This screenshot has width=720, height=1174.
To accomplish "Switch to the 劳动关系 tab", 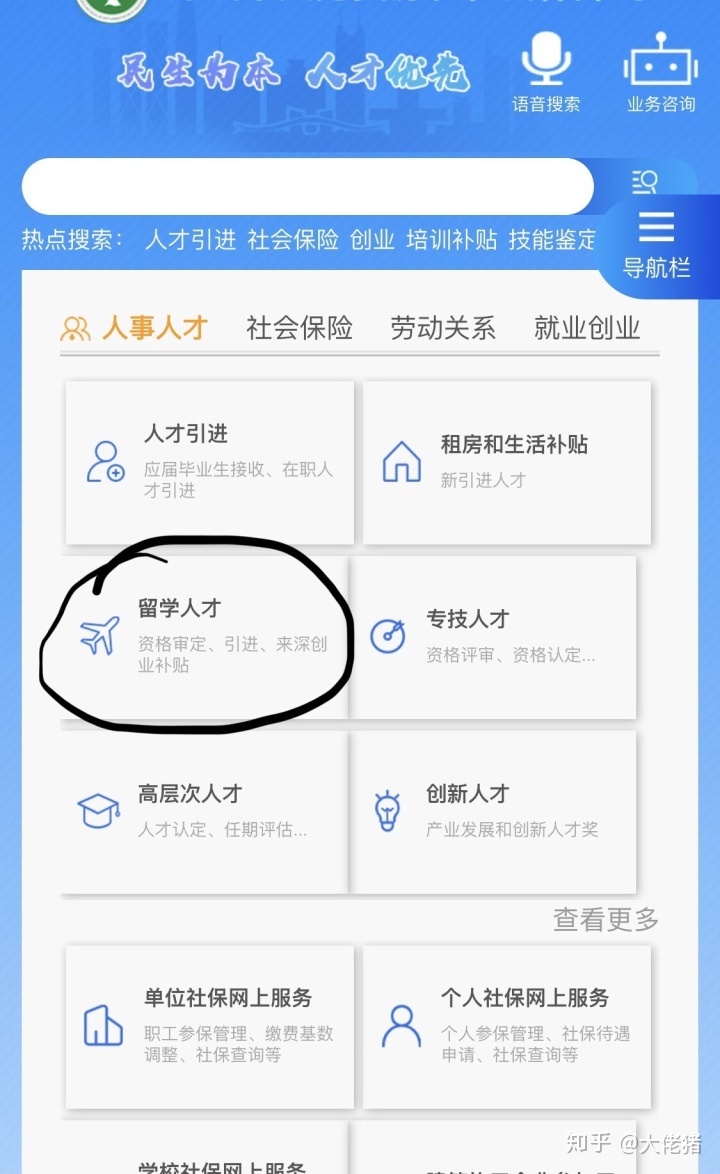I will pyautogui.click(x=443, y=328).
